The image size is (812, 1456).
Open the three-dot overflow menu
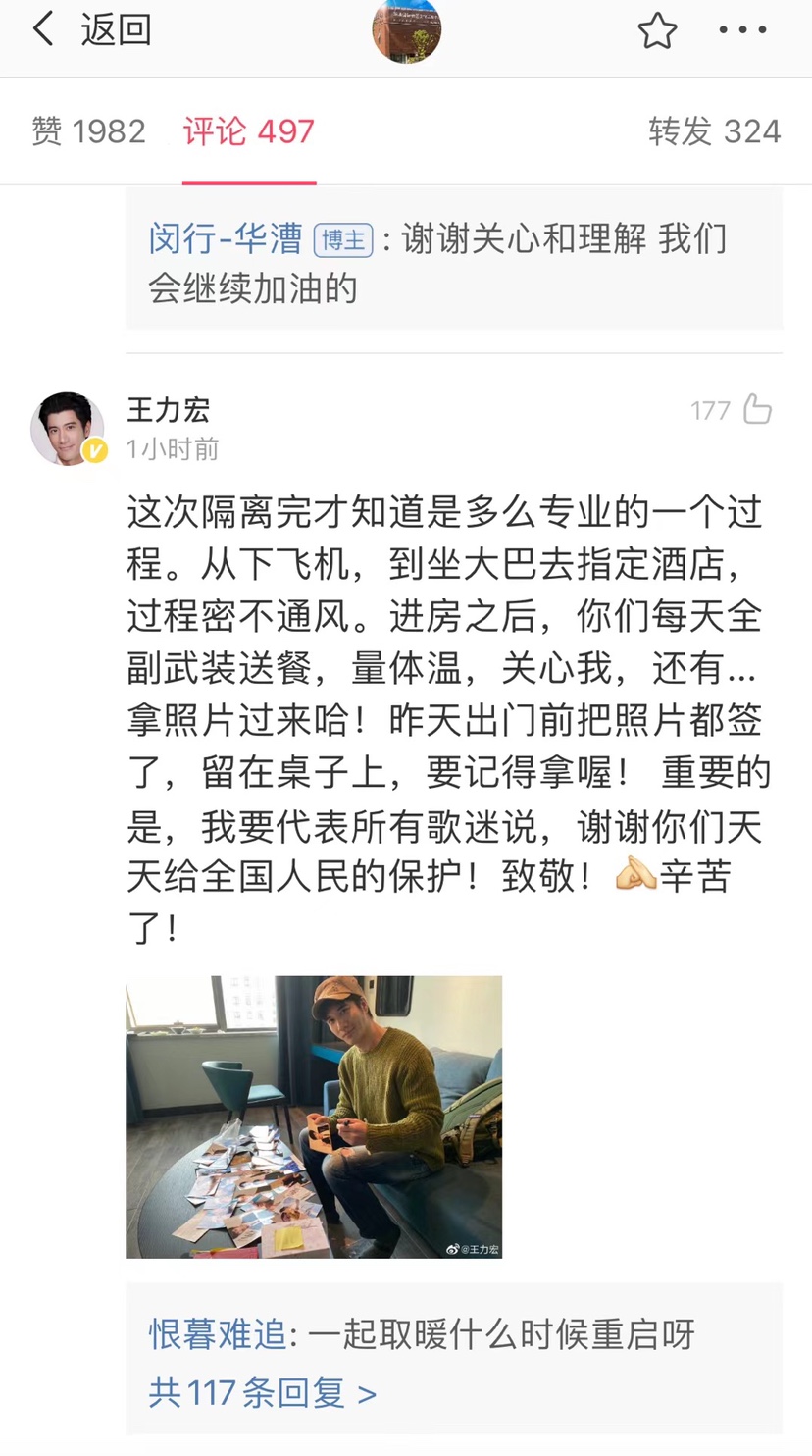(x=742, y=30)
